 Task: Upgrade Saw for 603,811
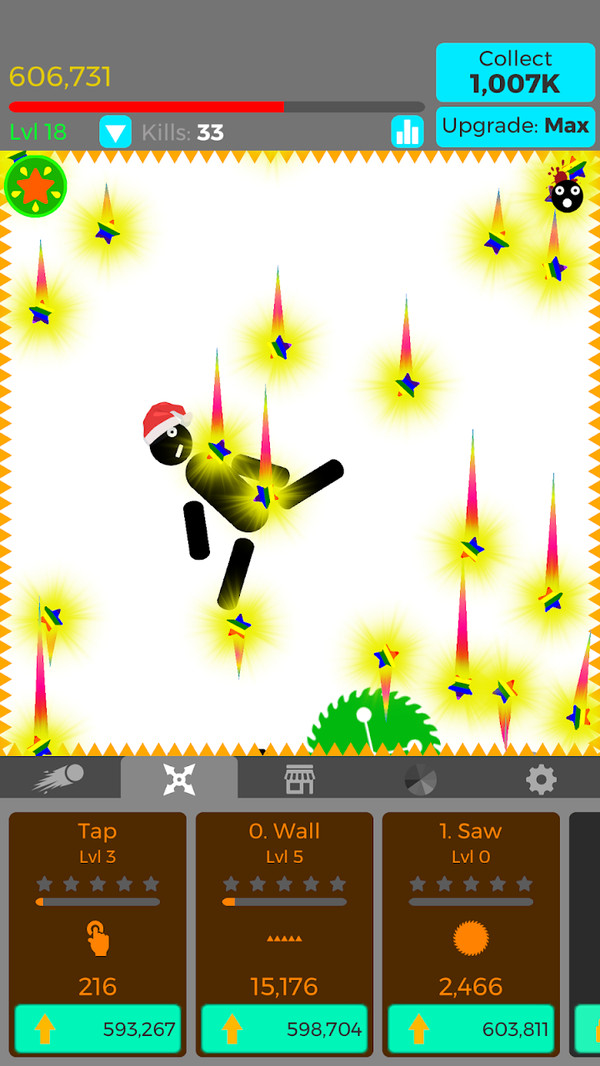pyautogui.click(x=471, y=1029)
